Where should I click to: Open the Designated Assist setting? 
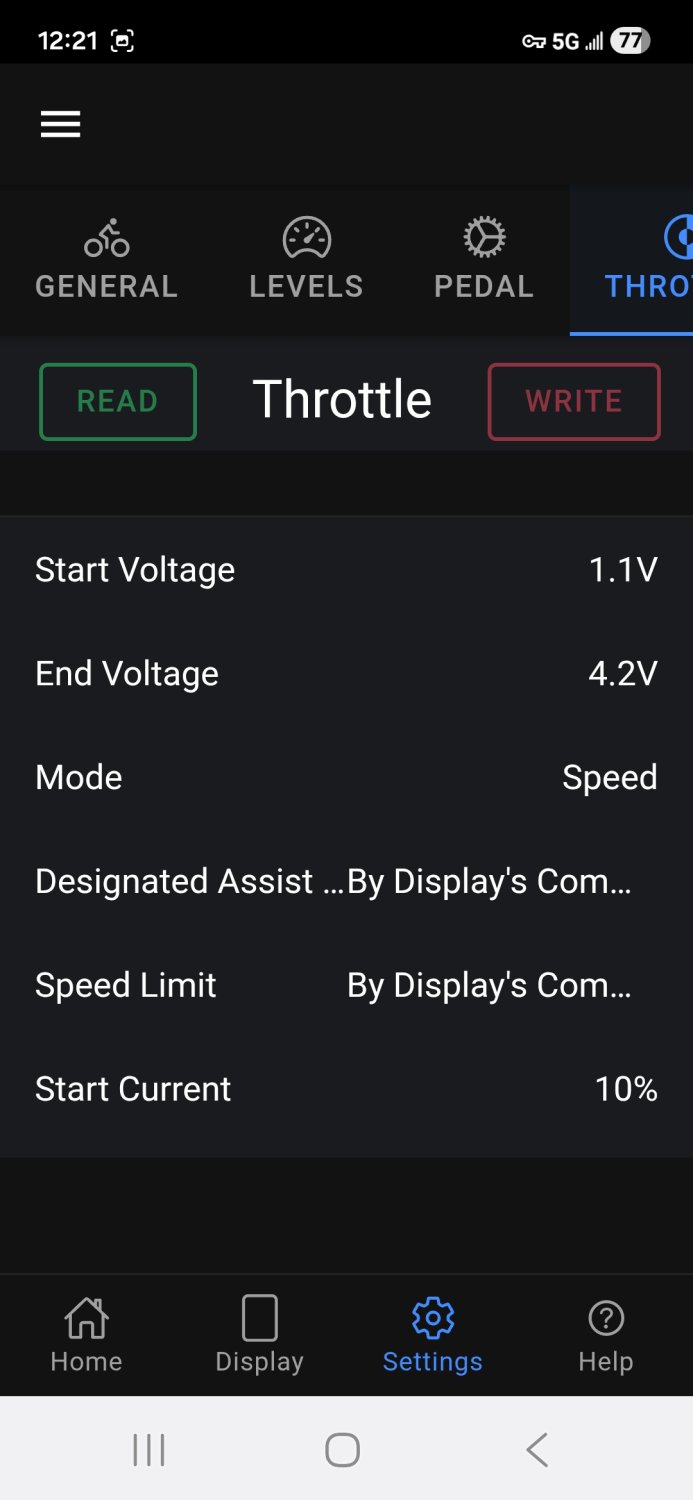(346, 882)
